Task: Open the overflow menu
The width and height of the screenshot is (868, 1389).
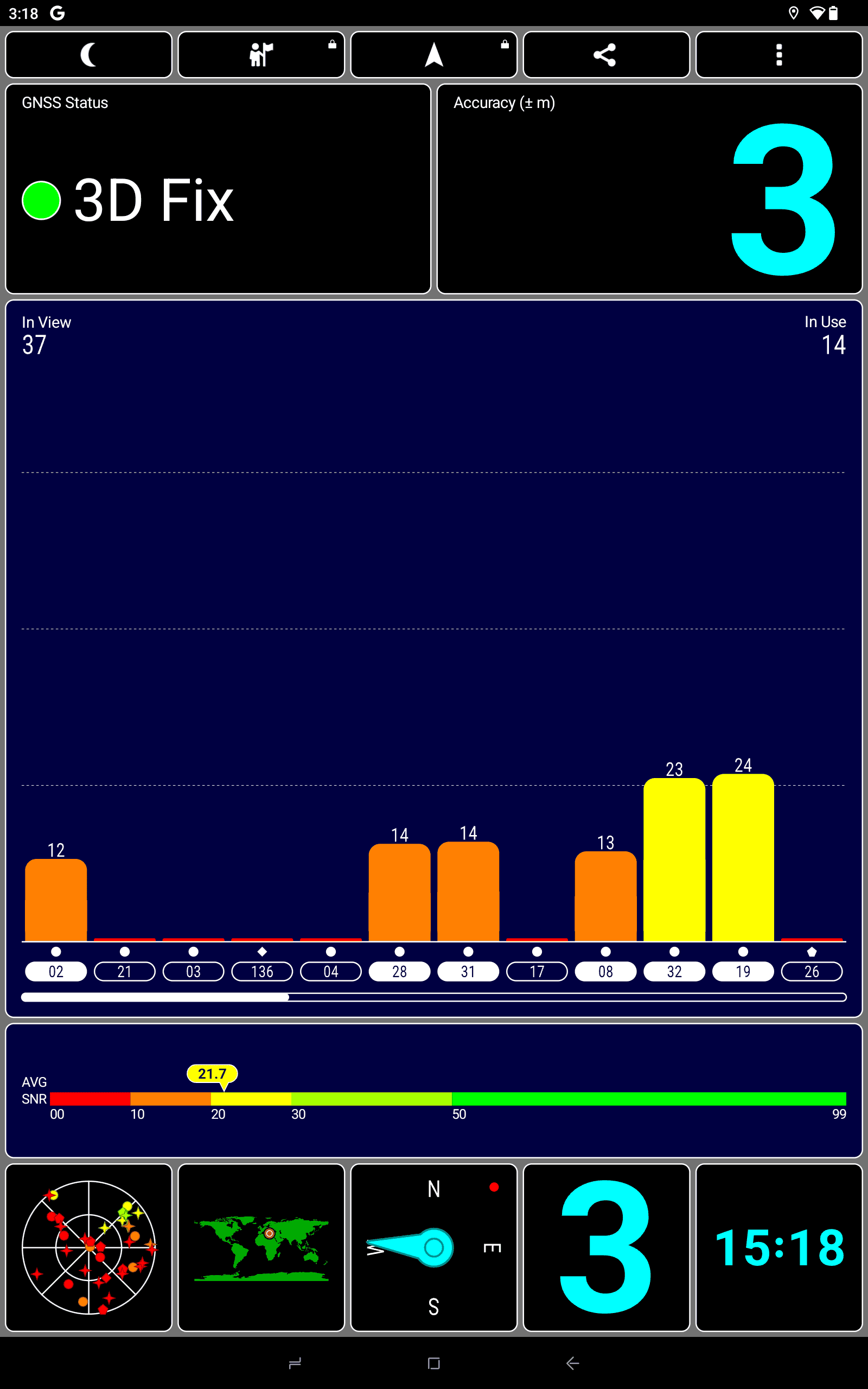Action: tap(779, 54)
